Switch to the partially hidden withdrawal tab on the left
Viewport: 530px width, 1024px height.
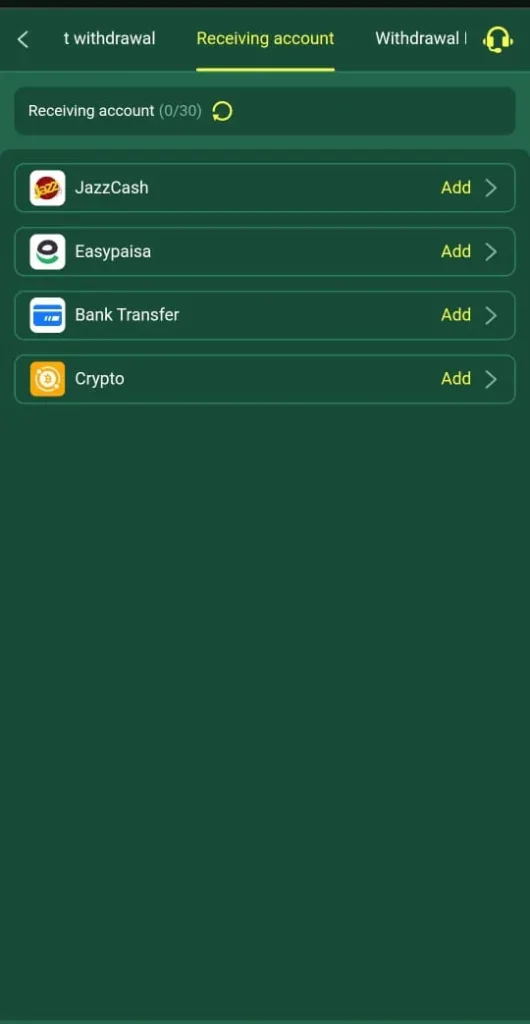point(110,39)
